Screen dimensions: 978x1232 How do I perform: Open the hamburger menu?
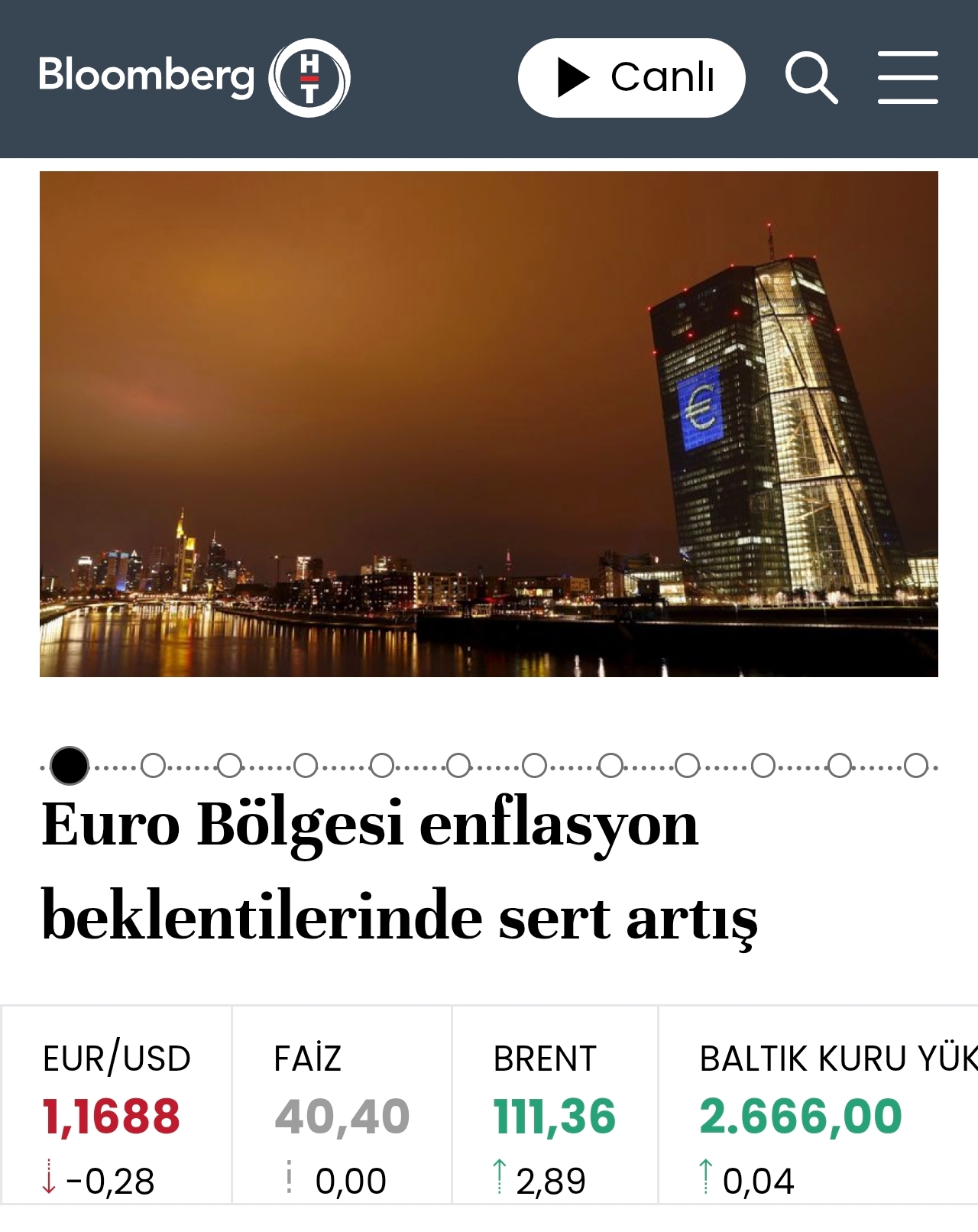coord(907,78)
